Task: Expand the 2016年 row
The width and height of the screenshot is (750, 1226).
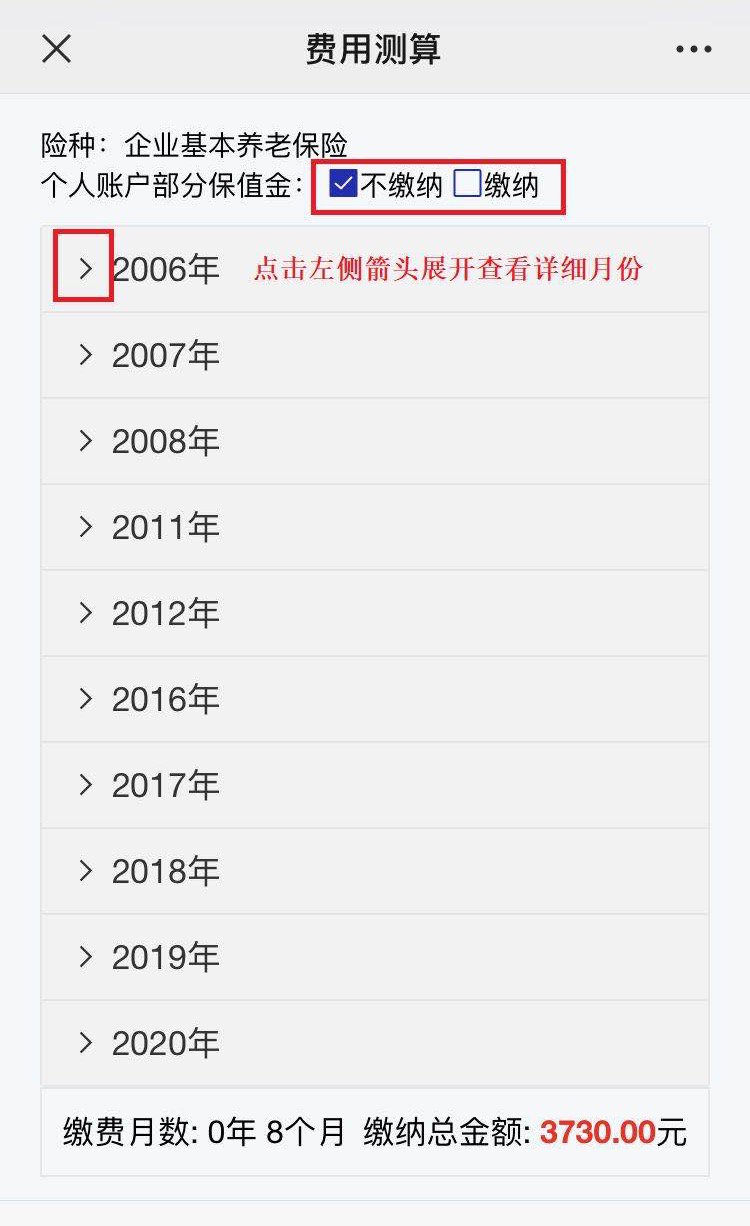Action: tap(85, 699)
